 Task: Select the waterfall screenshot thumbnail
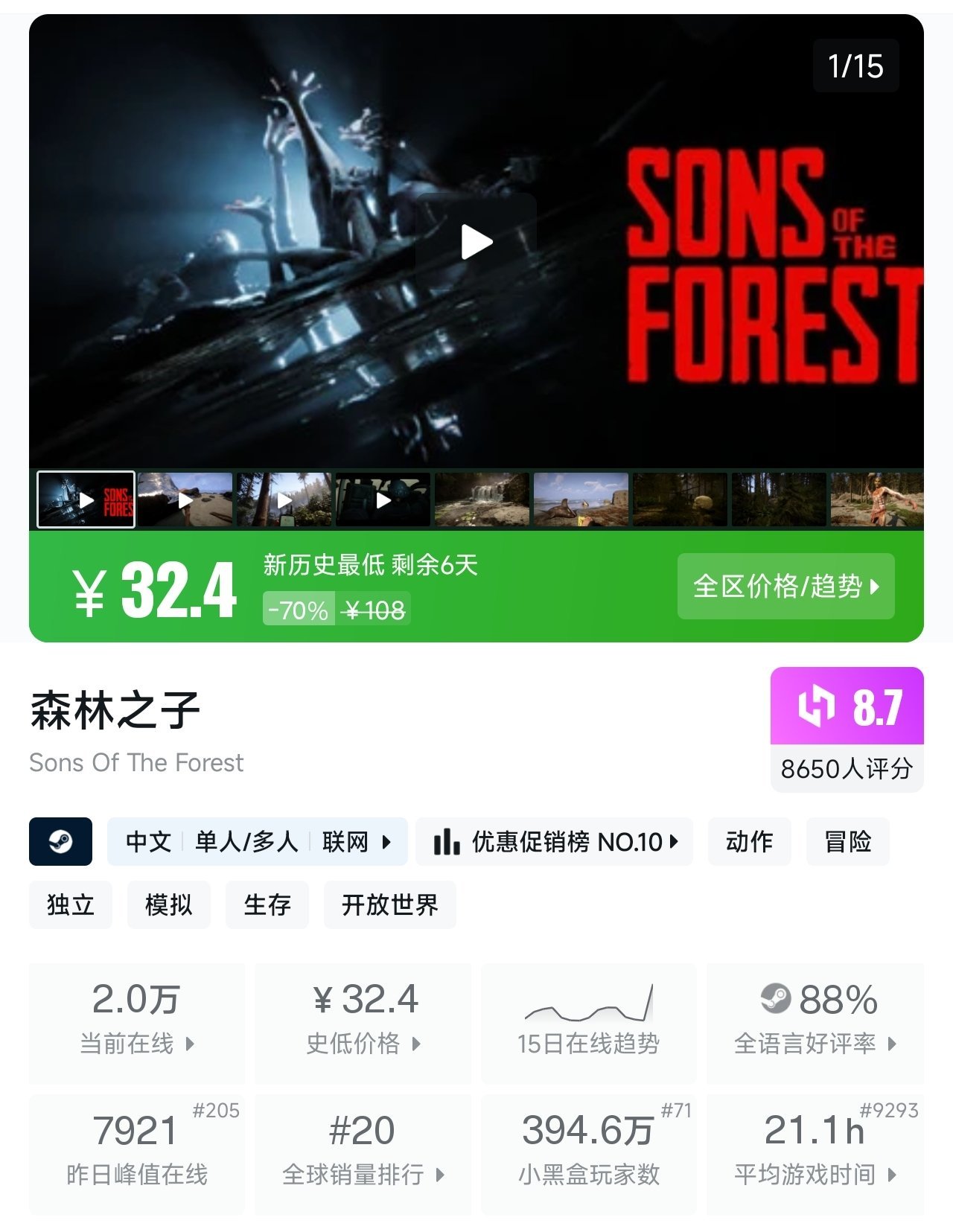click(x=482, y=499)
